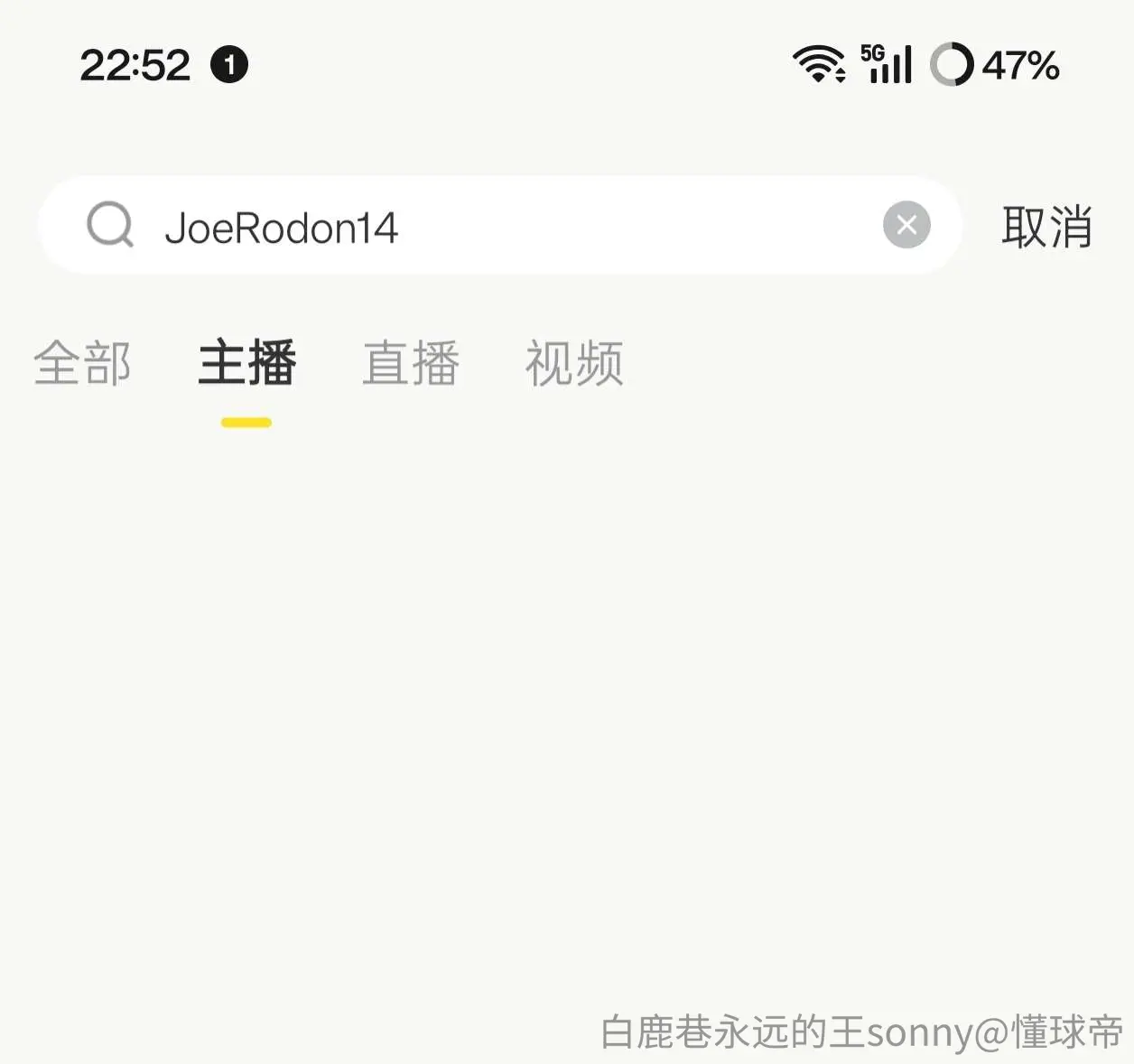Open the 直播 tab
Screen dimensions: 1134x1064
[x=411, y=363]
